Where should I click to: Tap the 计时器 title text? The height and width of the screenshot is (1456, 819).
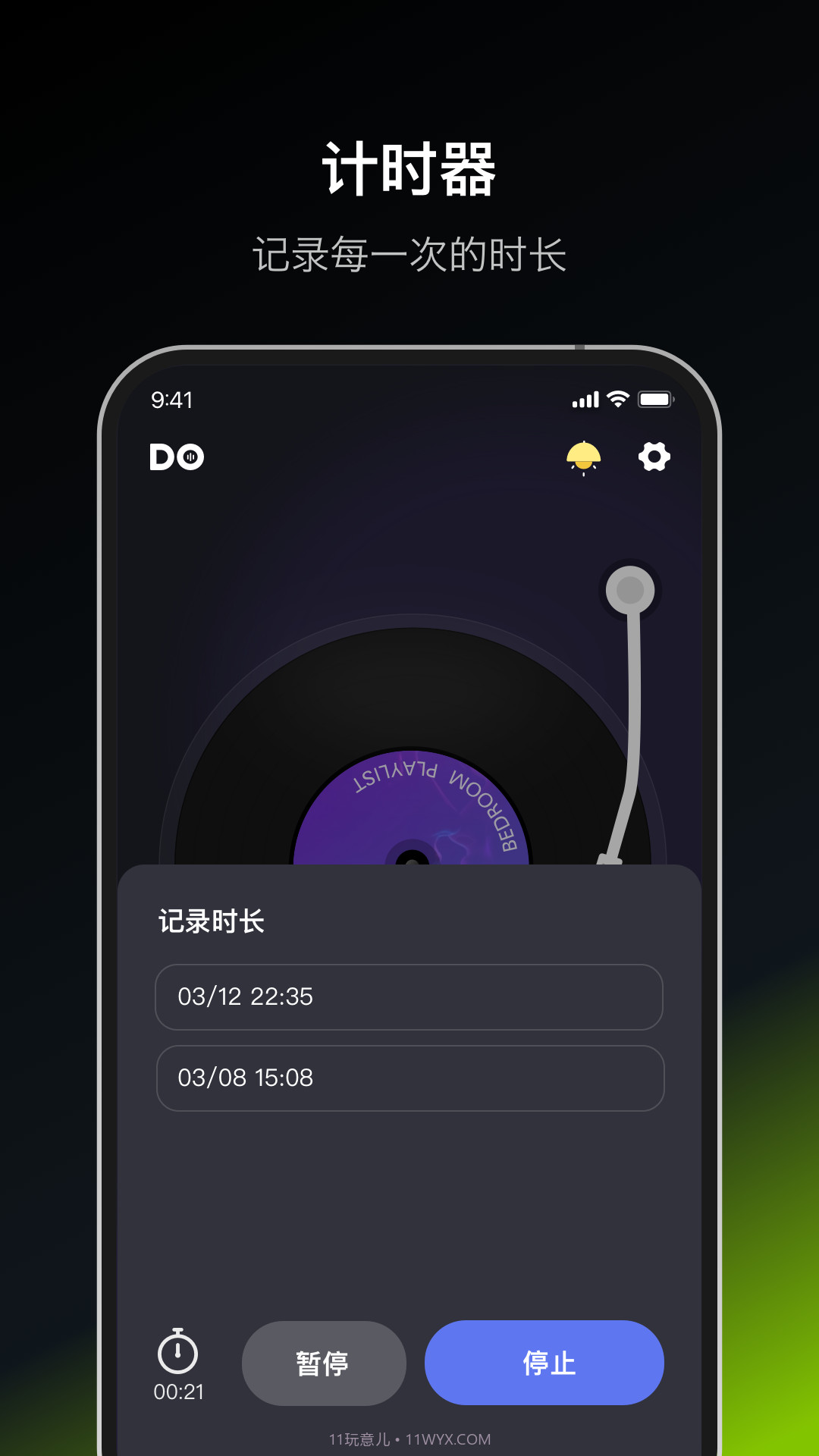[x=409, y=168]
